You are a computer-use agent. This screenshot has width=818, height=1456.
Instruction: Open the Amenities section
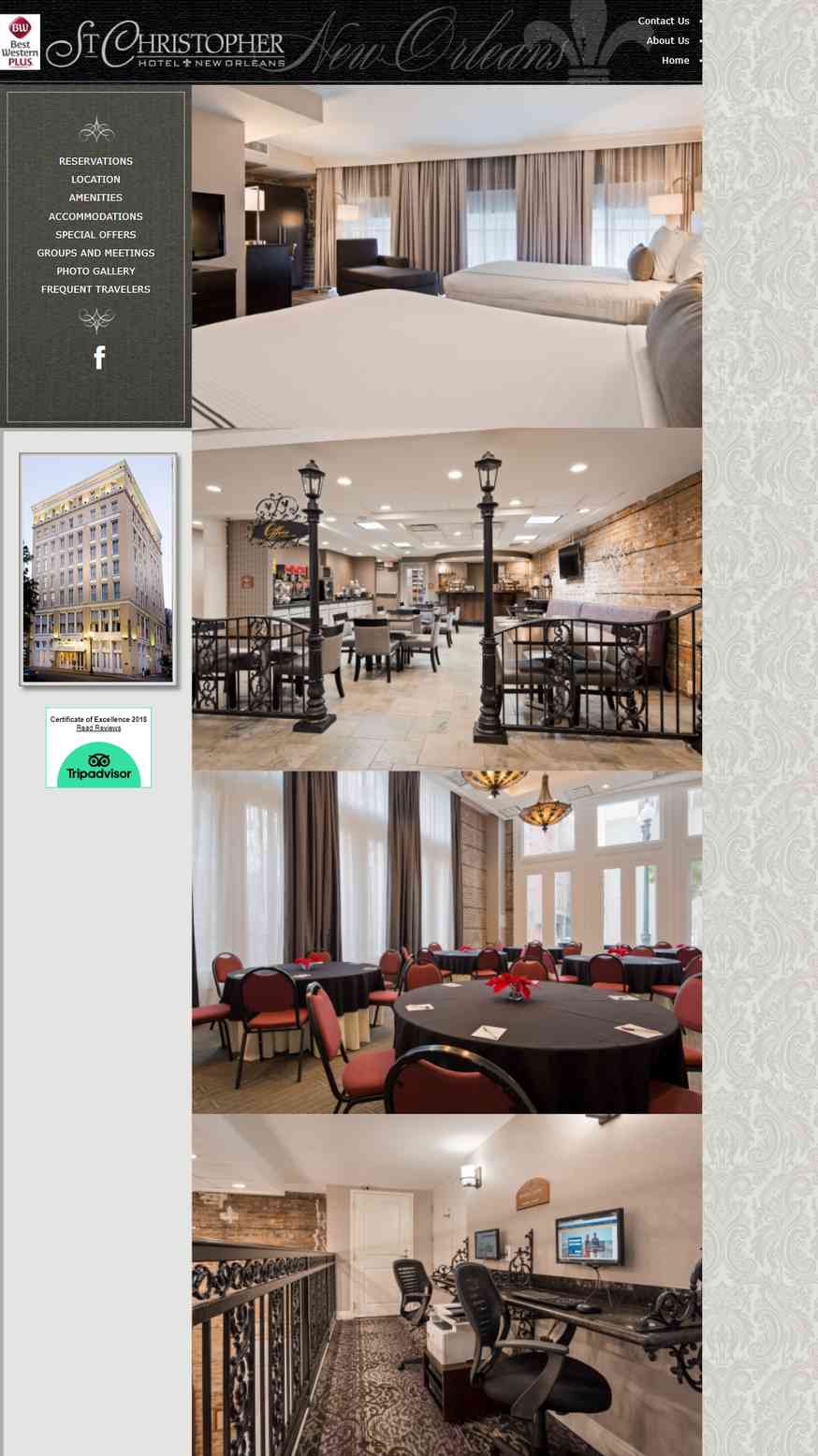tap(95, 198)
